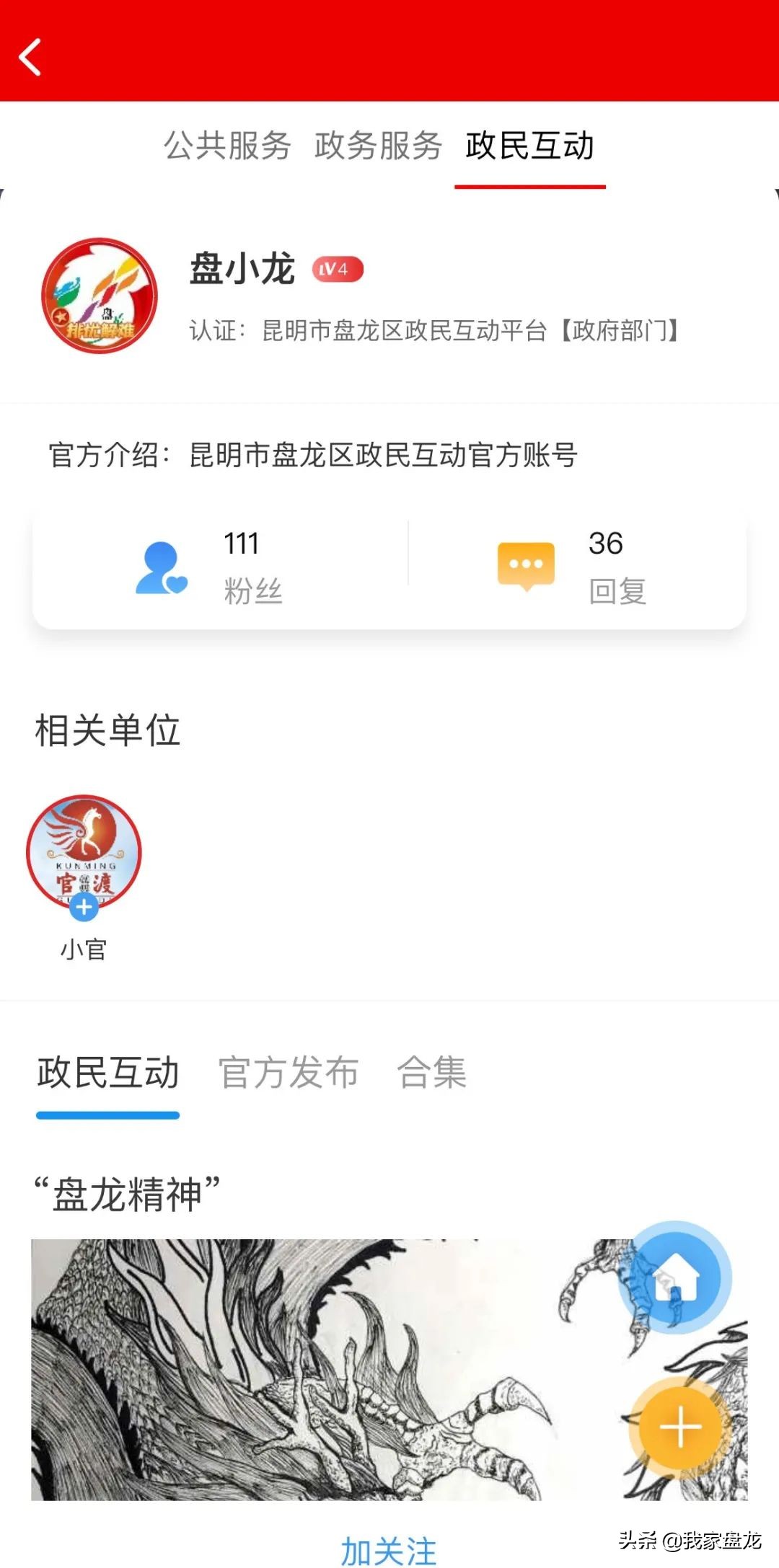
Task: Toggle follow on 小官 with blue plus
Action: [x=84, y=908]
